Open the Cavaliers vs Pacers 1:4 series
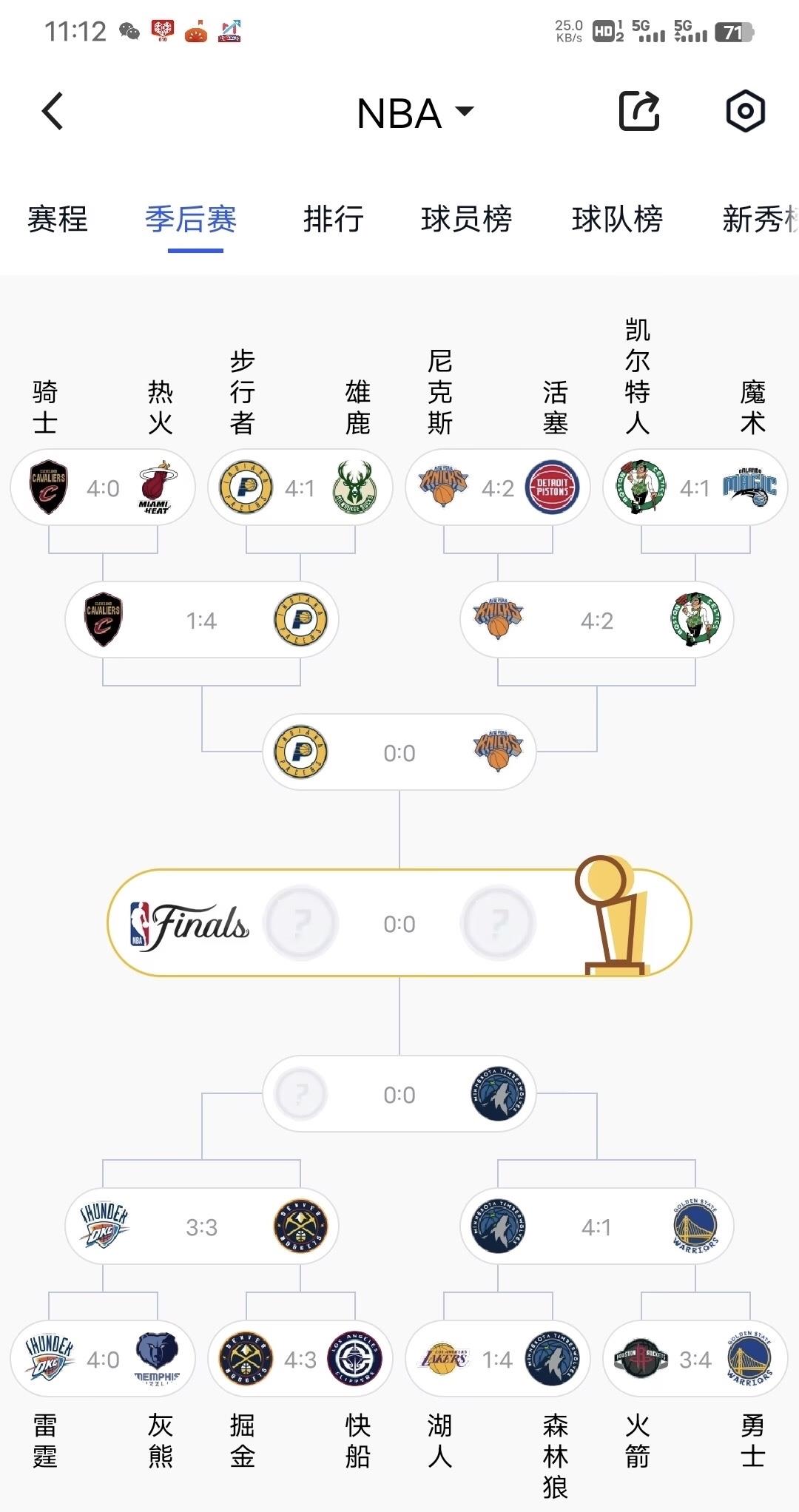799x1512 pixels. click(x=202, y=620)
